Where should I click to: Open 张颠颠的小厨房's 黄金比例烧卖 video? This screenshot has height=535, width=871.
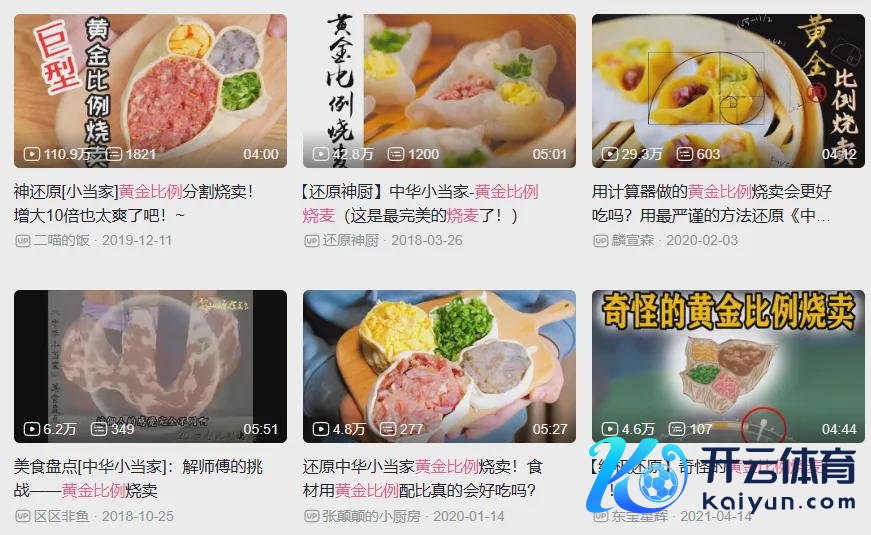coord(439,366)
